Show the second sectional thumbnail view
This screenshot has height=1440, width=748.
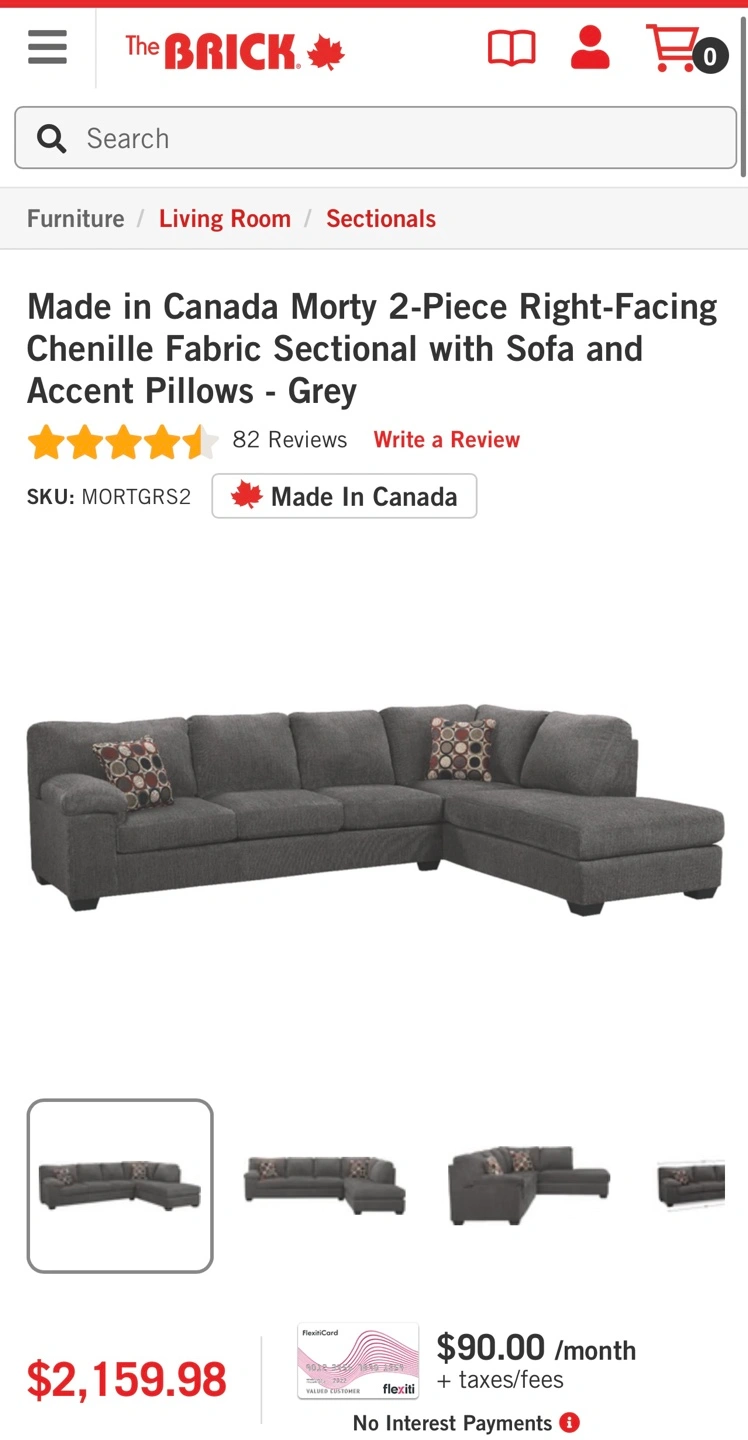325,1185
